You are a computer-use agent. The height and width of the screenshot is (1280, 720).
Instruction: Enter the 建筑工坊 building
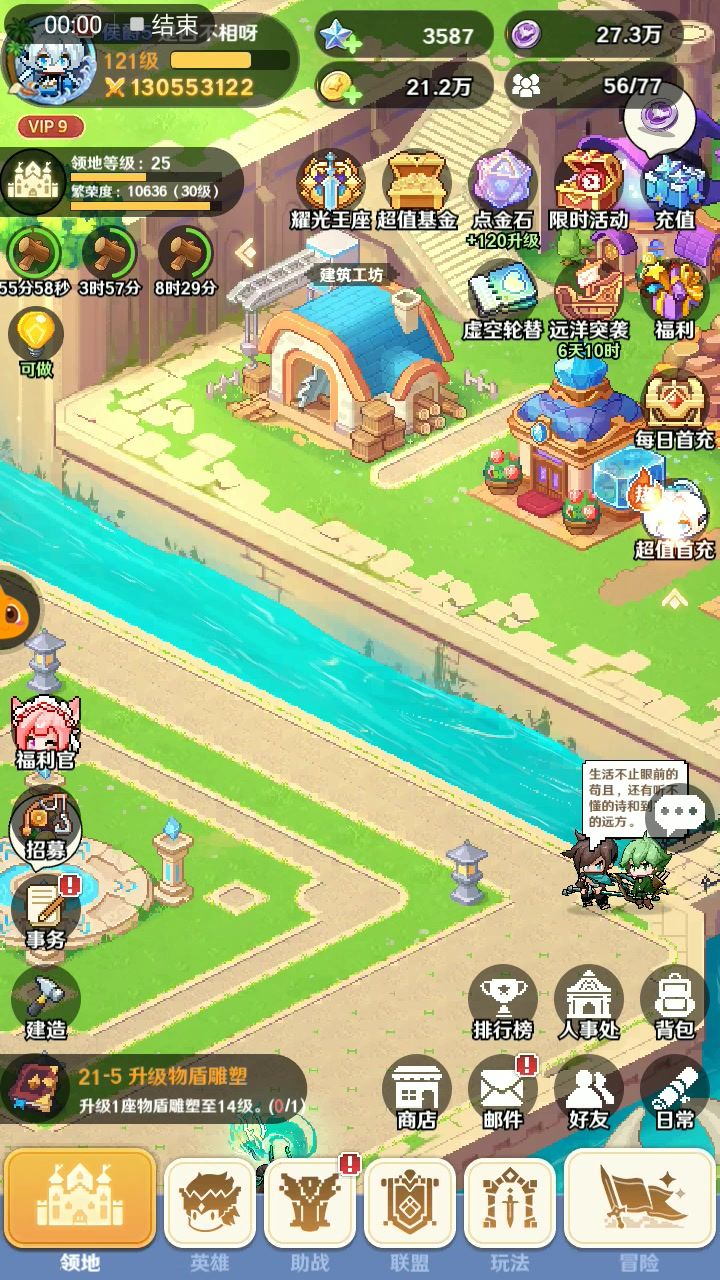[350, 350]
